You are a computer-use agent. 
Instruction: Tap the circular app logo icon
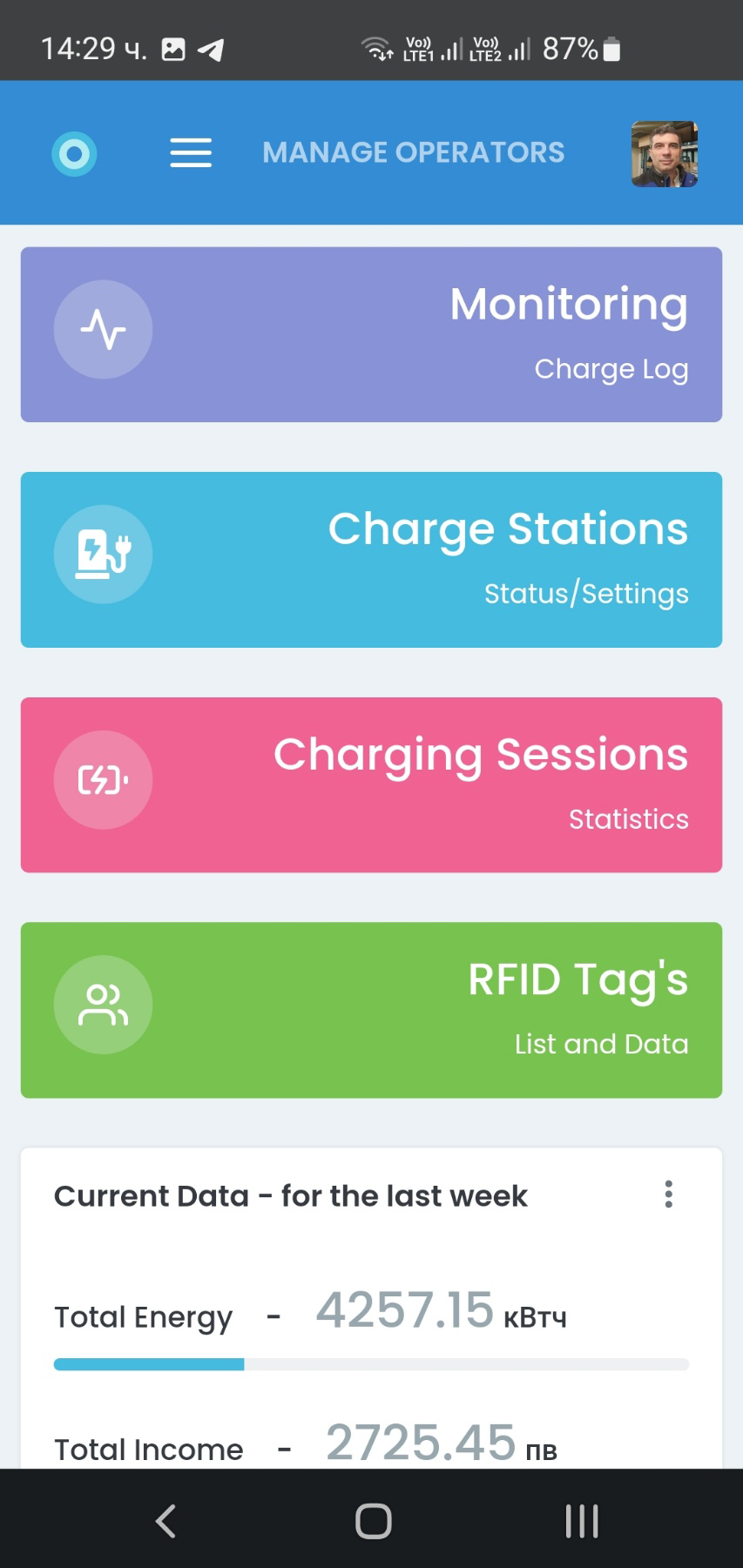(x=74, y=154)
